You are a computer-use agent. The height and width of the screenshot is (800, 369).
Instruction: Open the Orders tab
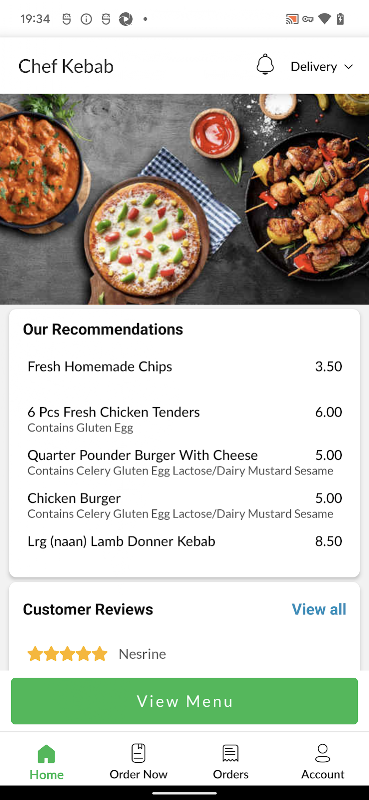click(231, 762)
